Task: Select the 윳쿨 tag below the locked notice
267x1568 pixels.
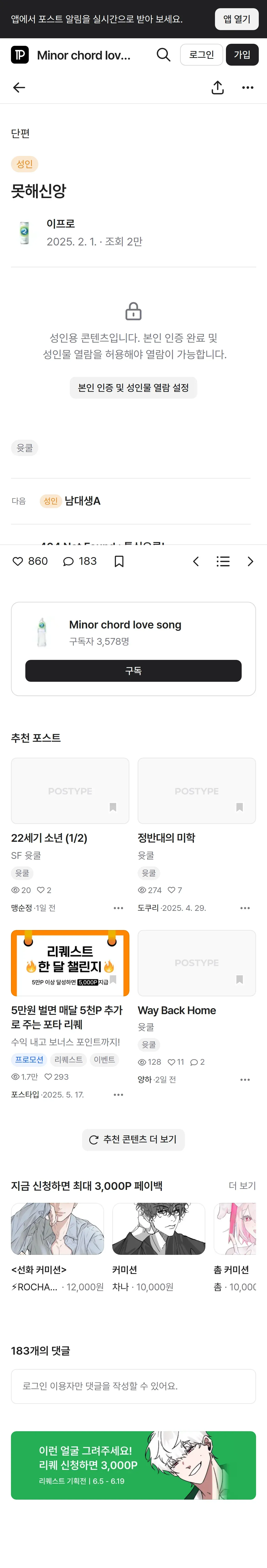Action: pos(25,448)
